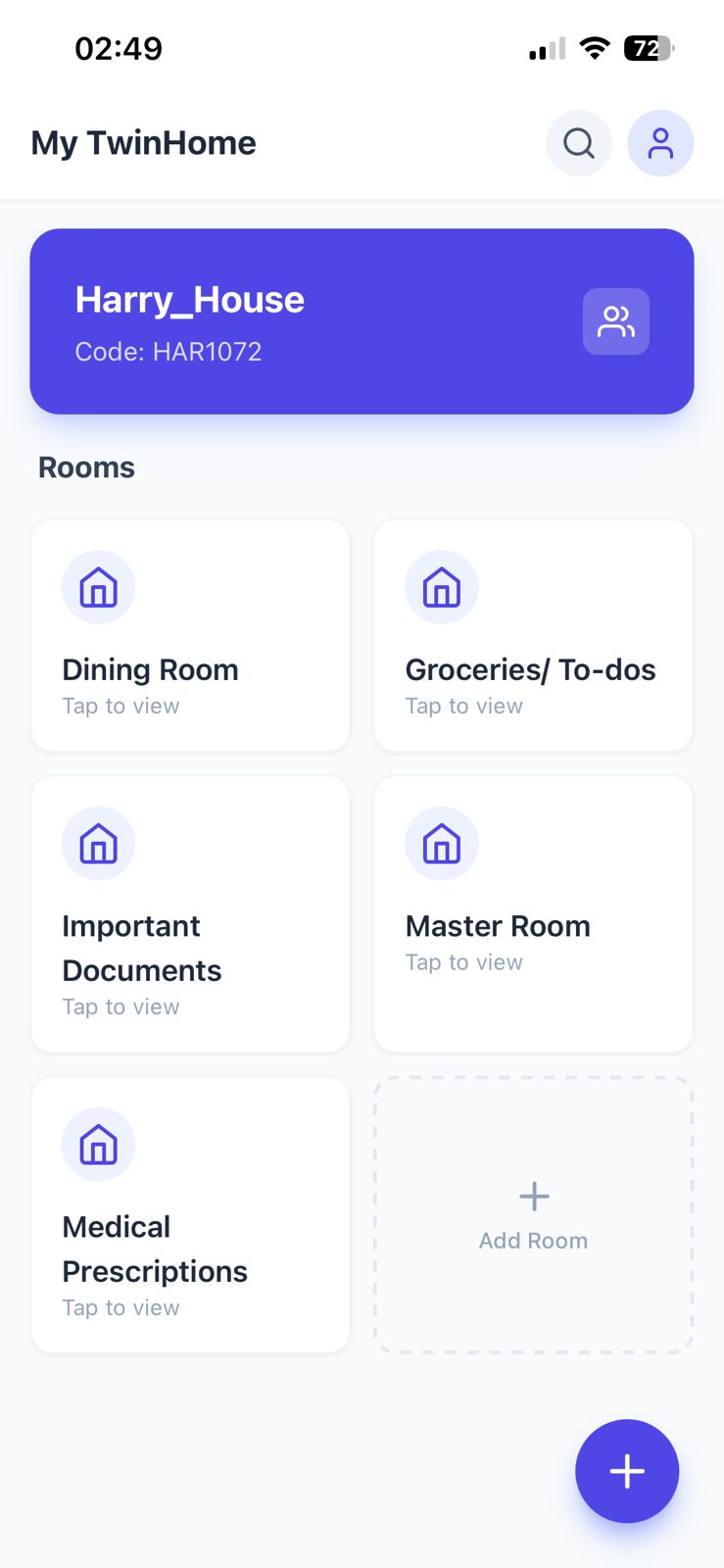This screenshot has height=1568, width=724.
Task: Tap the home icon on Important Documents card
Action: [x=98, y=843]
